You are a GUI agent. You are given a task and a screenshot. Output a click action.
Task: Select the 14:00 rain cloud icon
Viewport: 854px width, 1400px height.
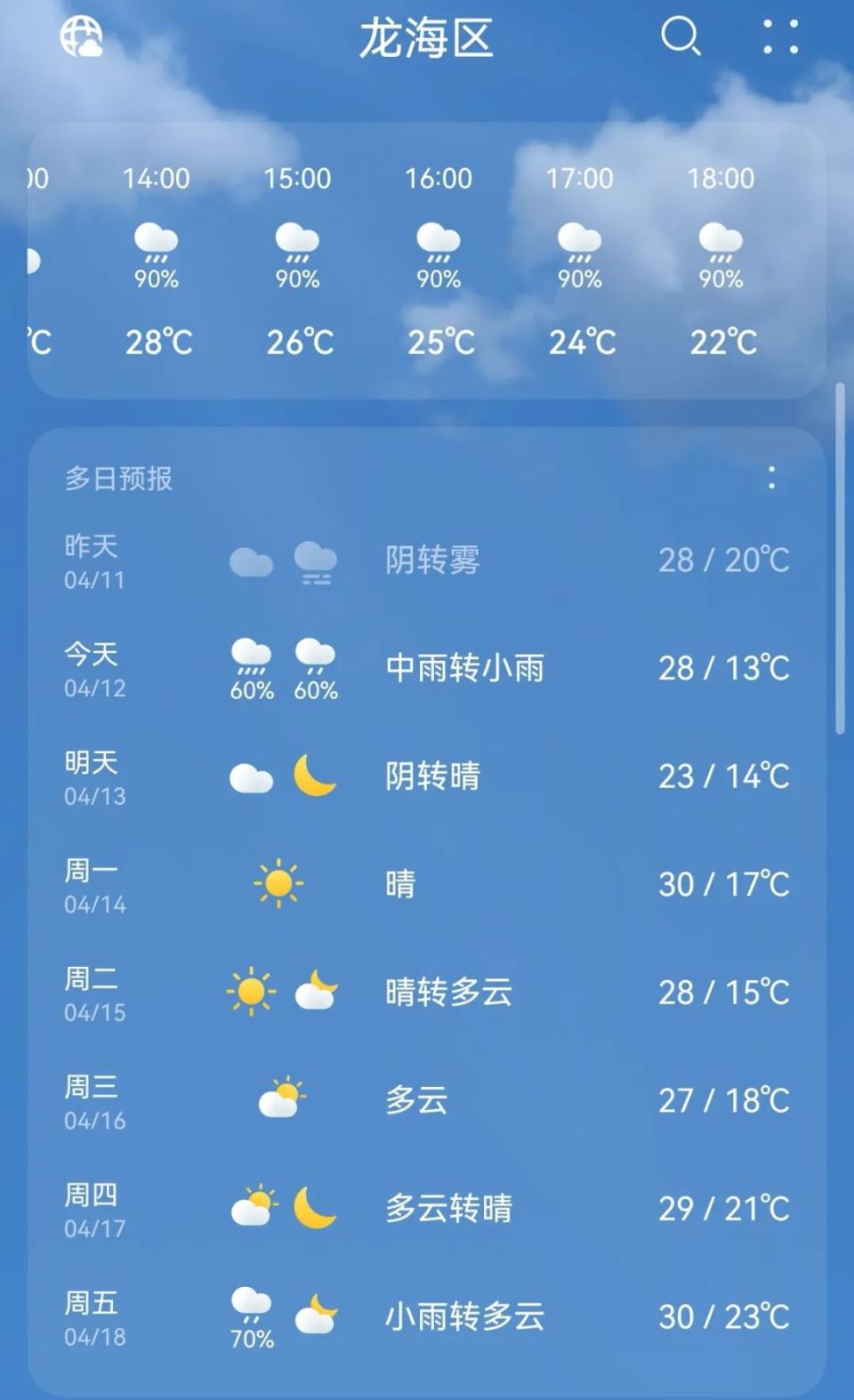coord(158,240)
